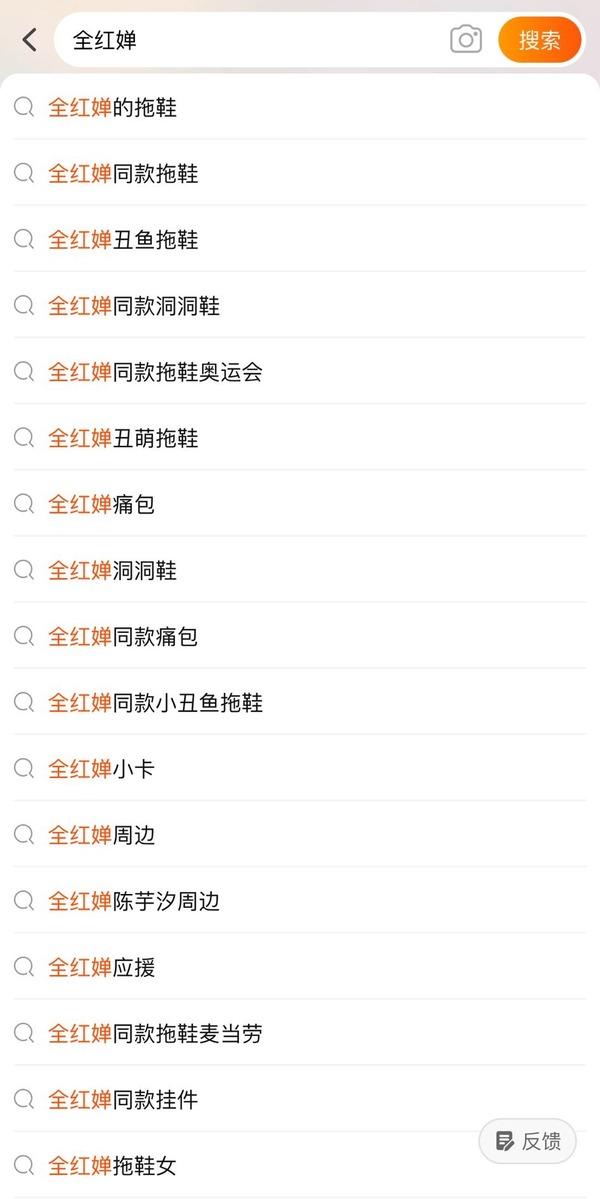Select suggestion 全红婵小卡
Viewport: 600px width, 1199px height.
(x=300, y=768)
